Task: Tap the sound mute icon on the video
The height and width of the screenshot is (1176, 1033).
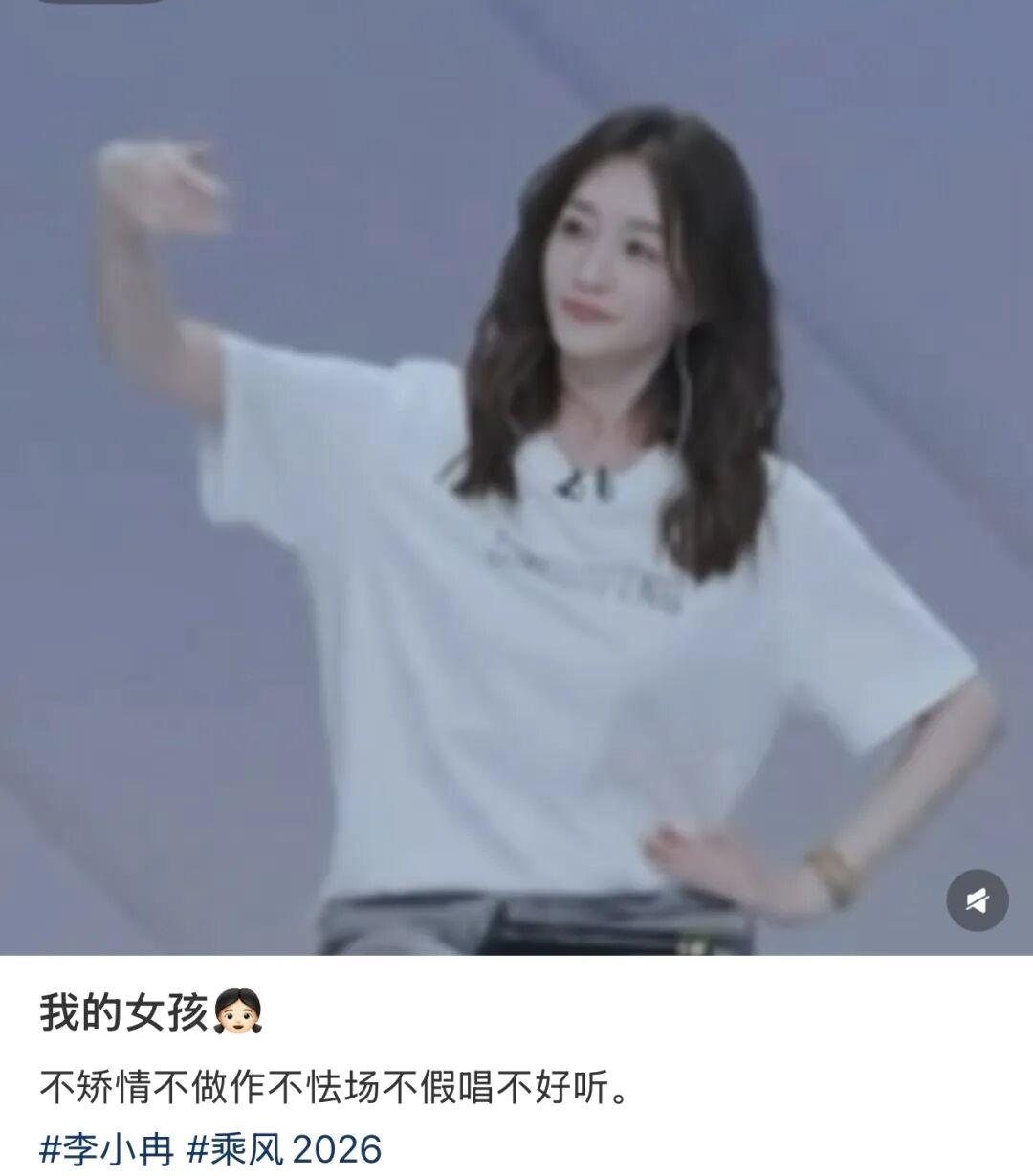Action: coord(977,900)
